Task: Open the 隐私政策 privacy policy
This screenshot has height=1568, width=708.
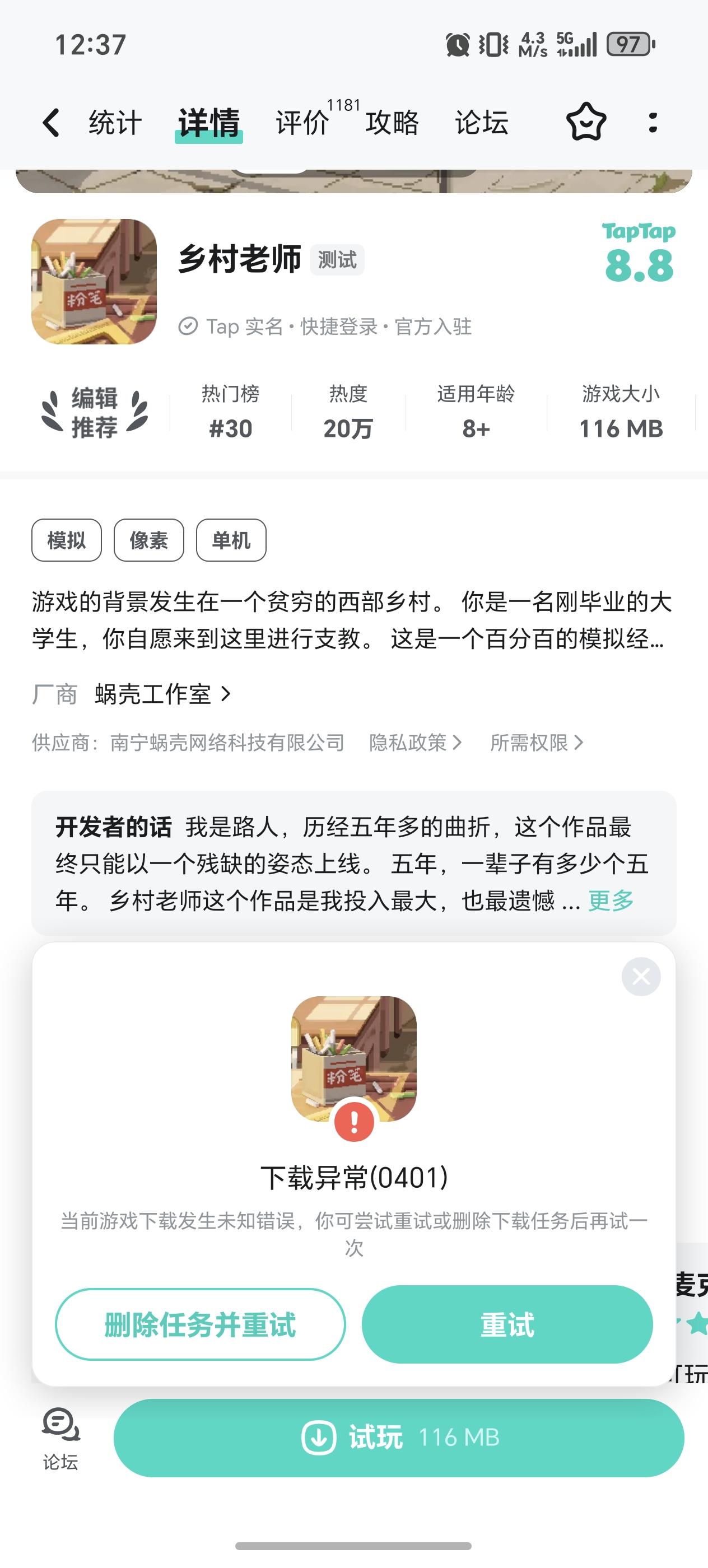Action: 414,743
